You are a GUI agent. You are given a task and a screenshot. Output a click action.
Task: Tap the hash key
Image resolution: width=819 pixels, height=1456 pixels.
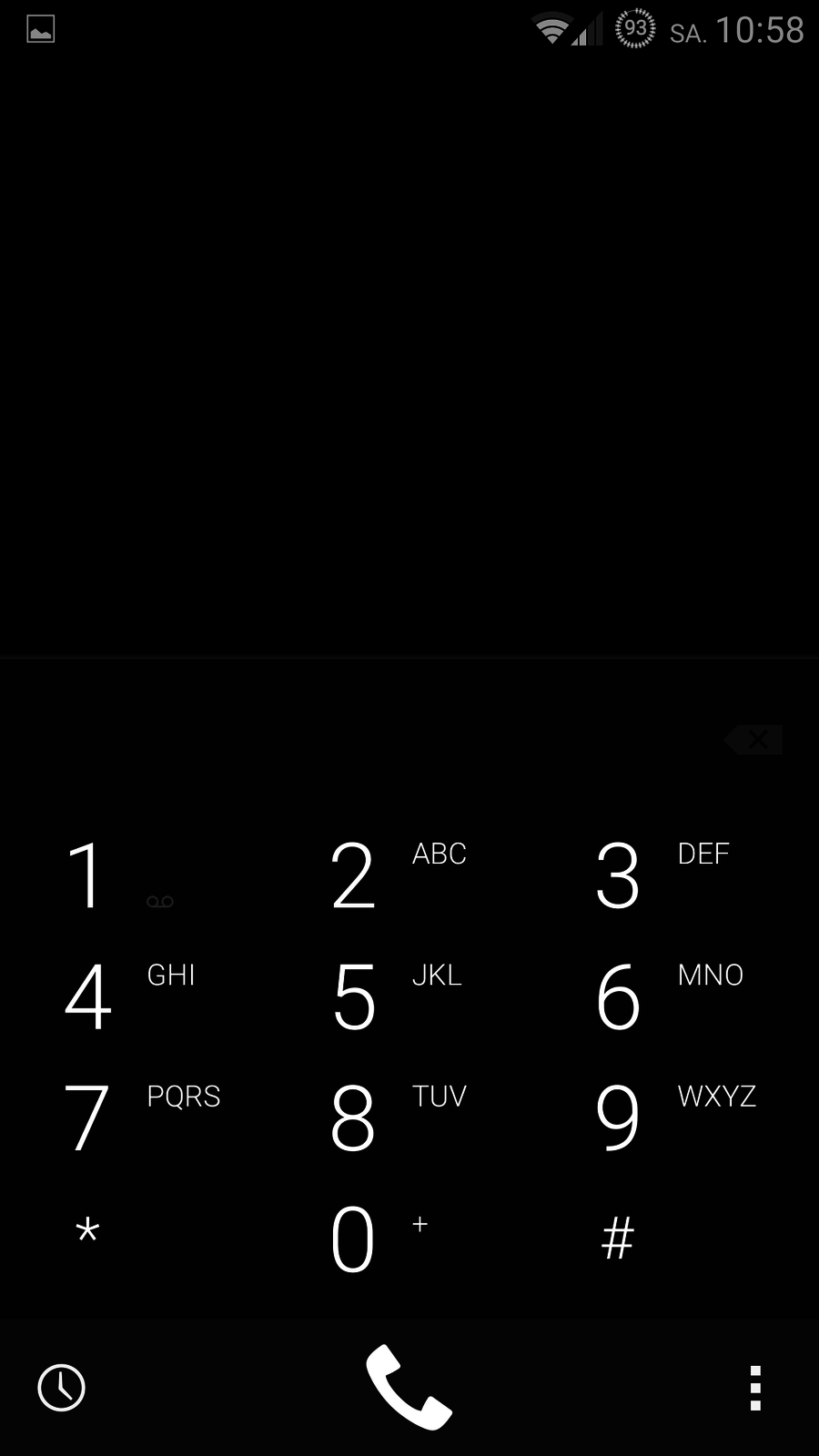618,1238
